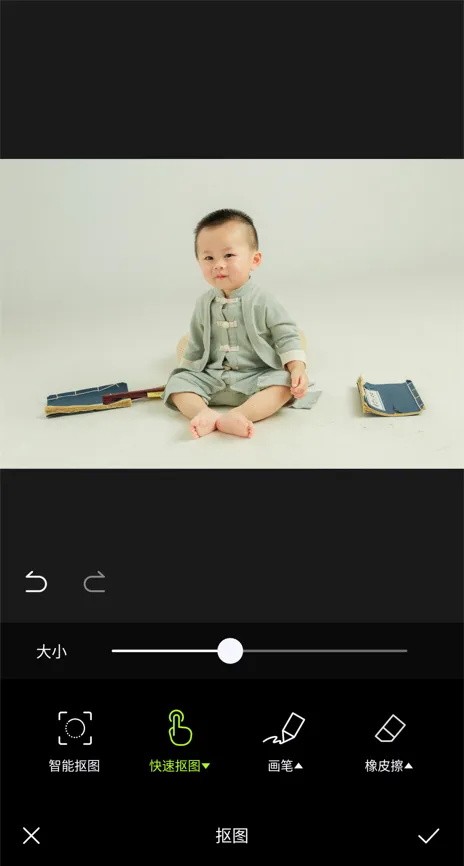The image size is (464, 866).
Task: Switch to the 橡皮擦 eraser tool
Action: point(389,741)
